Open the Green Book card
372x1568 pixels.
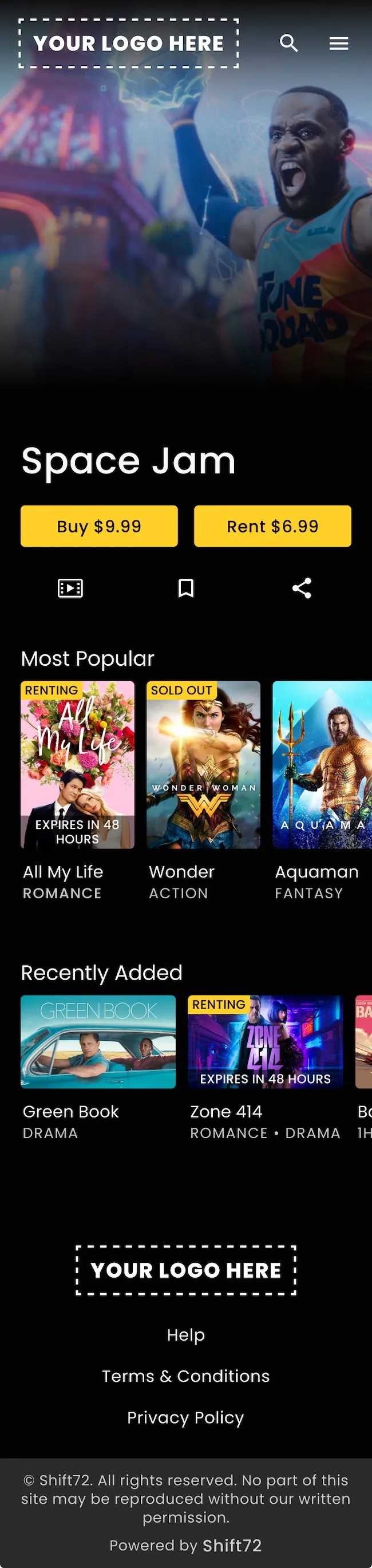[x=98, y=1041]
